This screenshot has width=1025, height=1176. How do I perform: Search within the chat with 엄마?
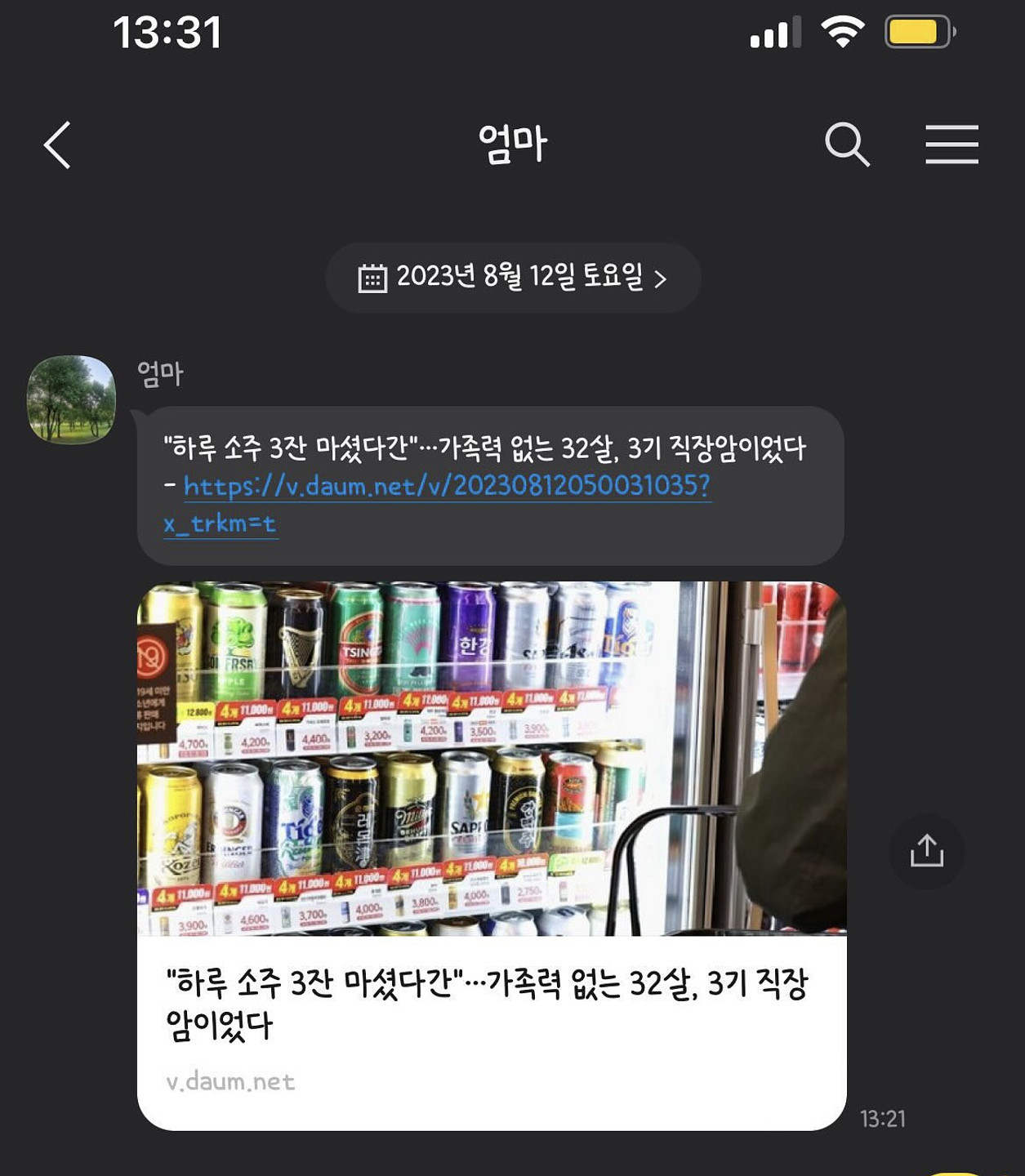tap(846, 145)
